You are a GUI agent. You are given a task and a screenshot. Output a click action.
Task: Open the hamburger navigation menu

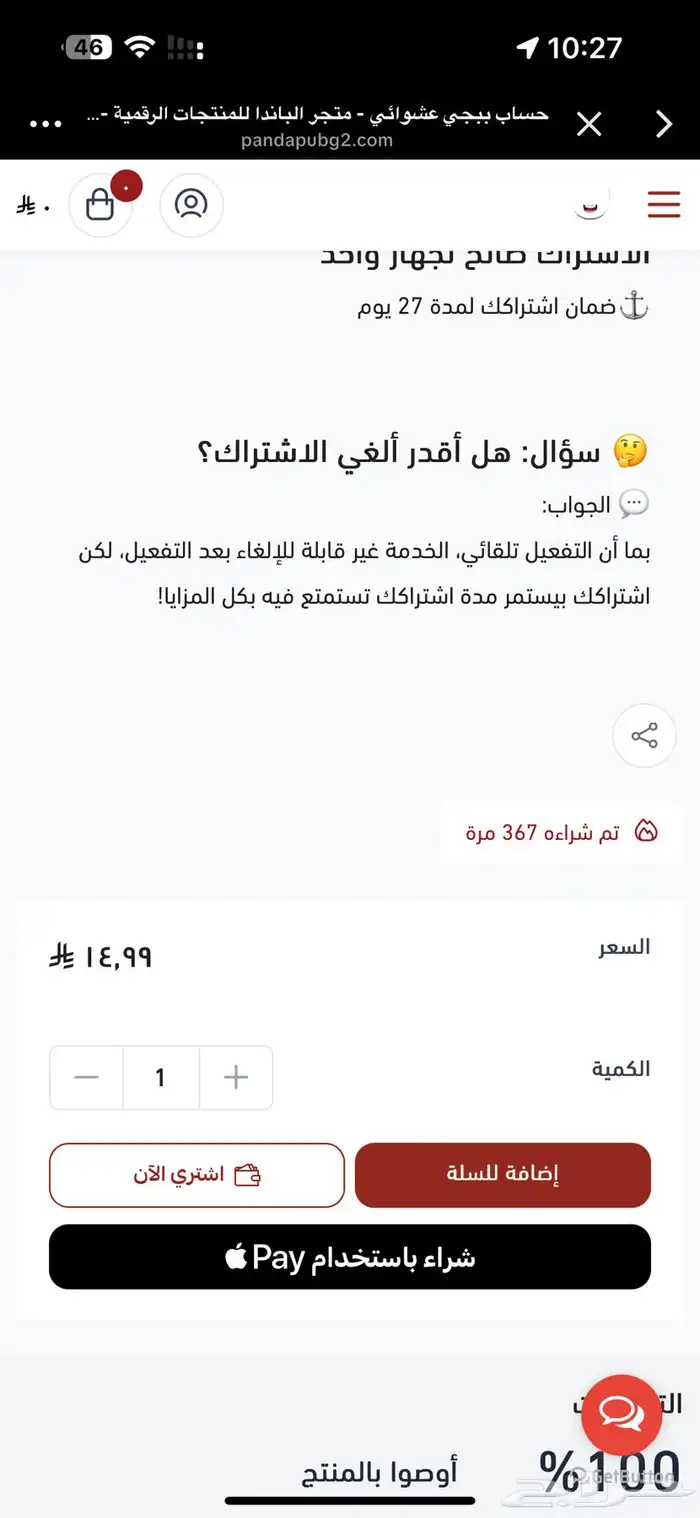pos(663,205)
